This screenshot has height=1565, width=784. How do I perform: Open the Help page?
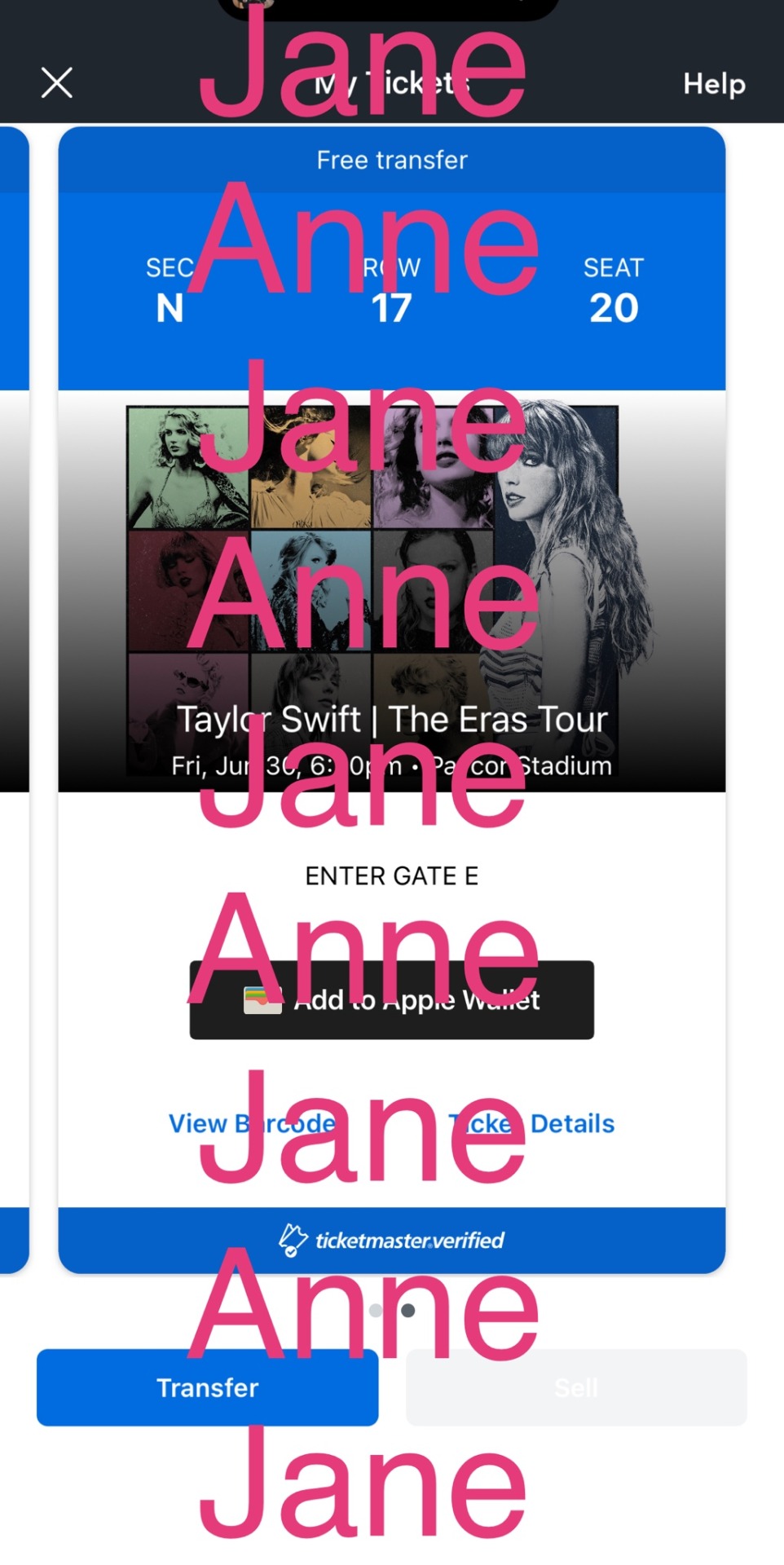point(713,83)
